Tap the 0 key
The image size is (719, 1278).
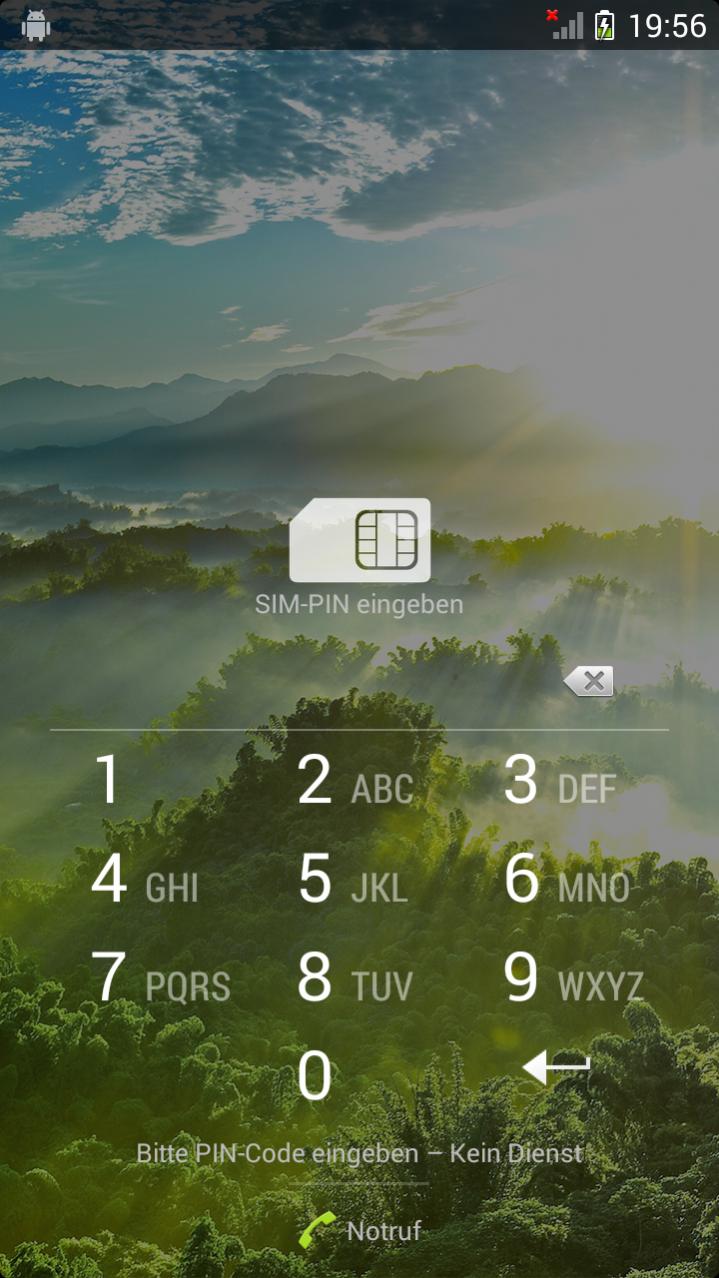[315, 1076]
